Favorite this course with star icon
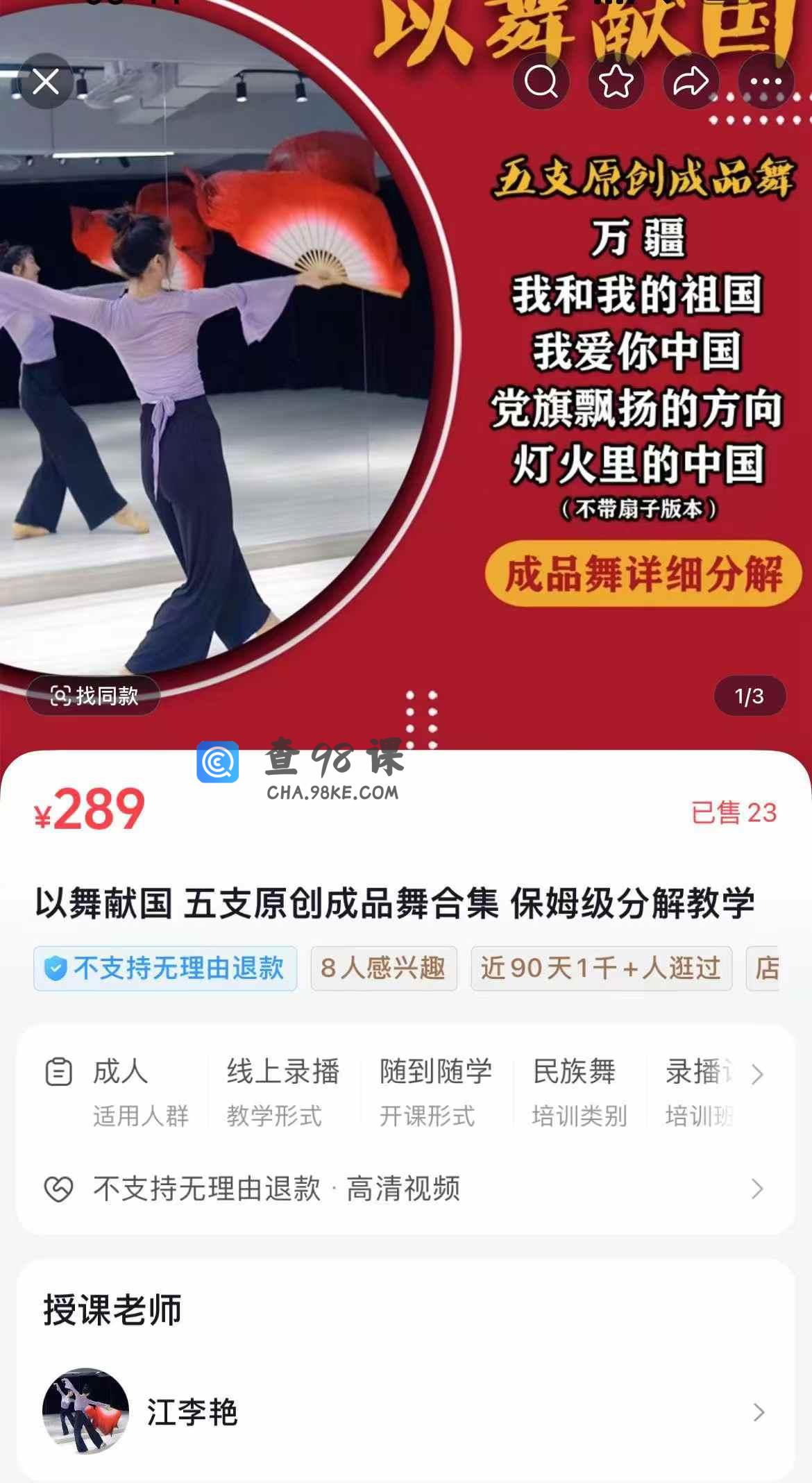This screenshot has height=1483, width=812. click(x=616, y=82)
